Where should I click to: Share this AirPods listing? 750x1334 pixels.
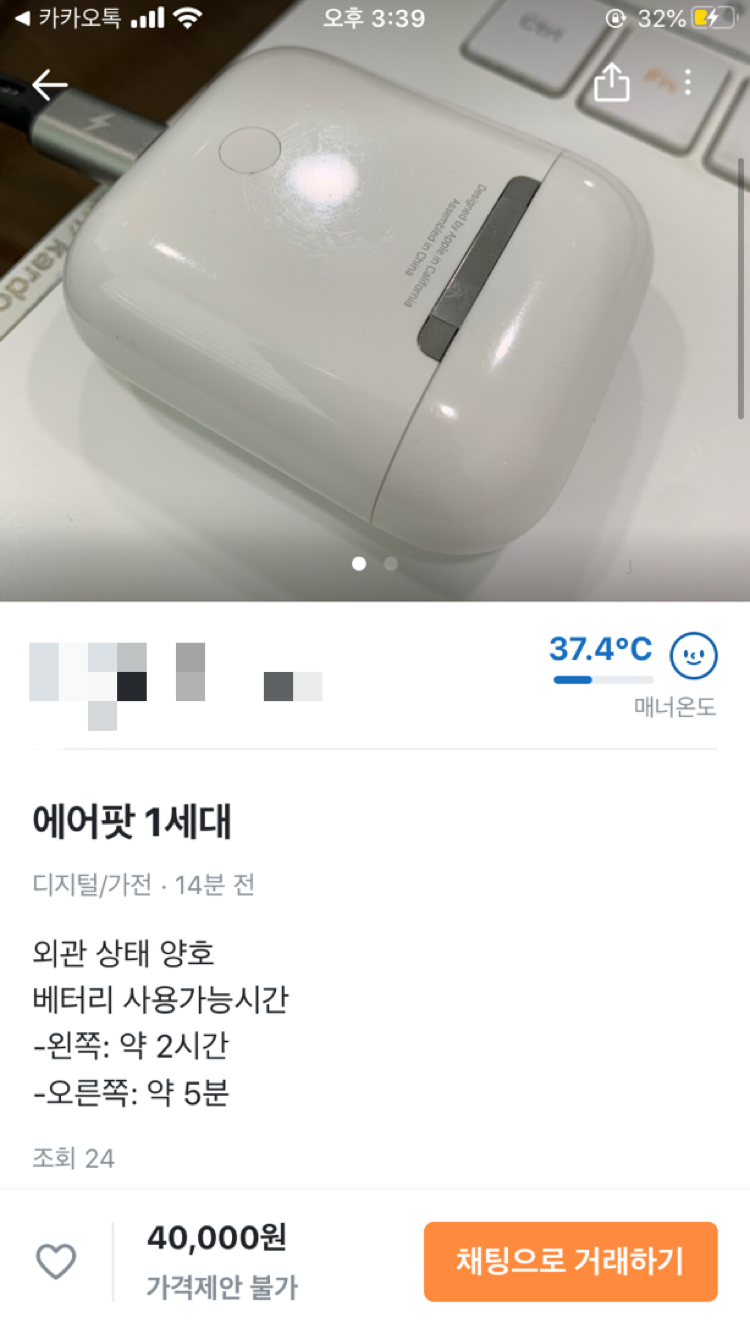click(x=612, y=83)
